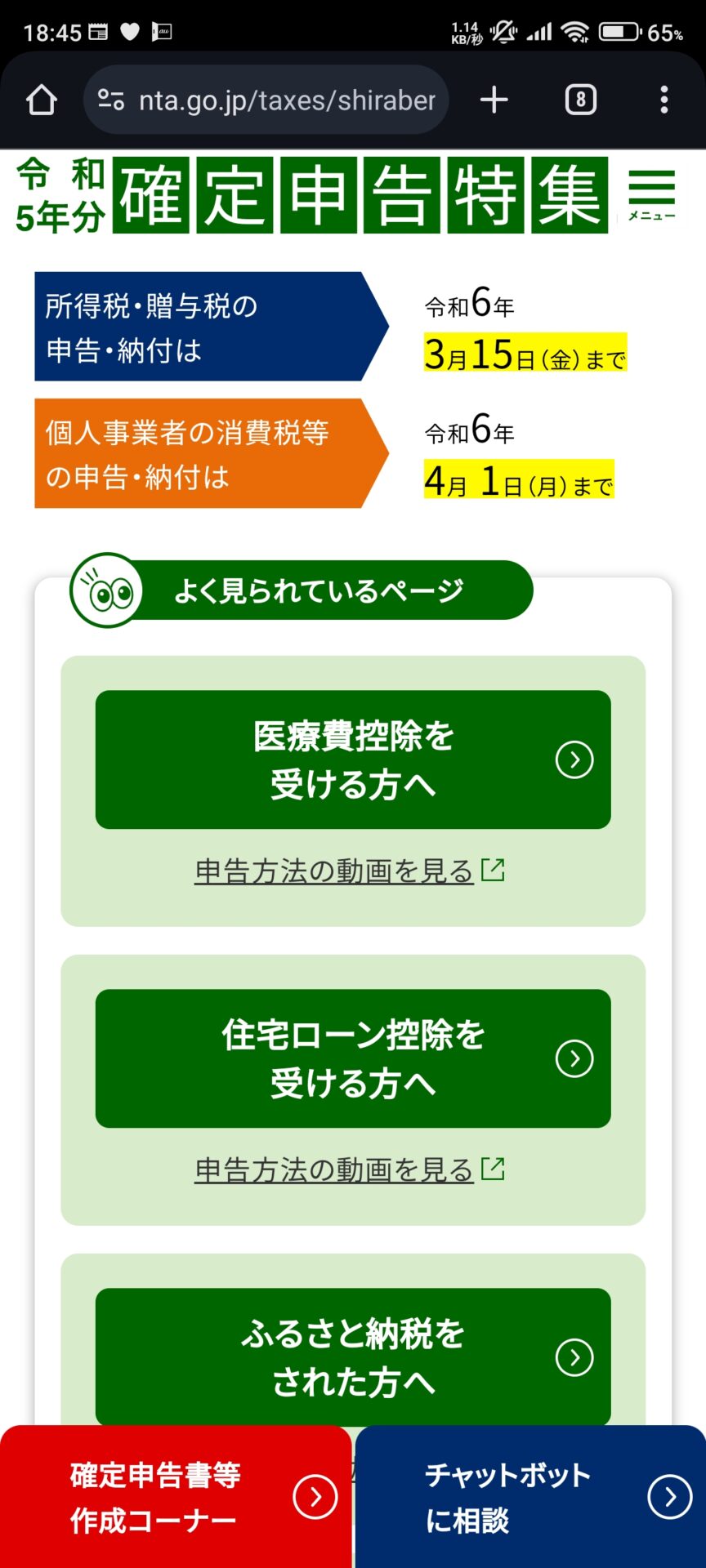The height and width of the screenshot is (1568, 706).
Task: Open the メニュー hamburger menu
Action: (x=651, y=194)
